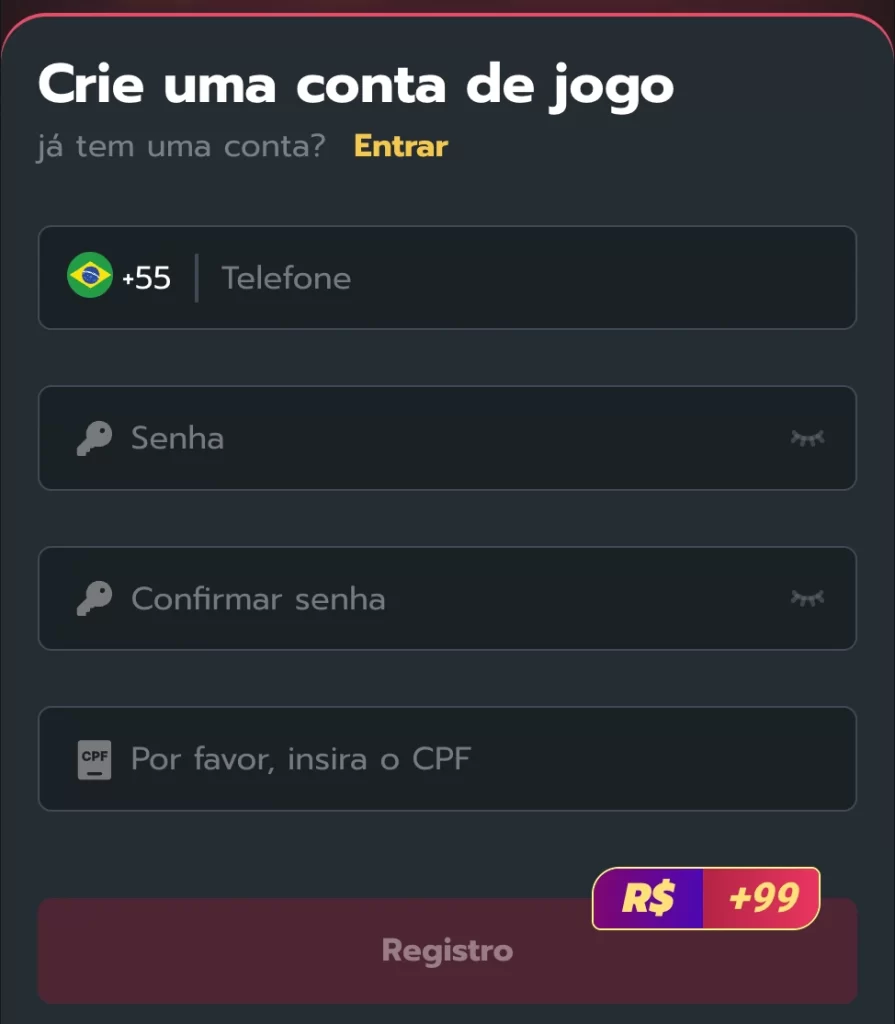Viewport: 895px width, 1024px height.
Task: Tap the Entrar login link
Action: [400, 146]
